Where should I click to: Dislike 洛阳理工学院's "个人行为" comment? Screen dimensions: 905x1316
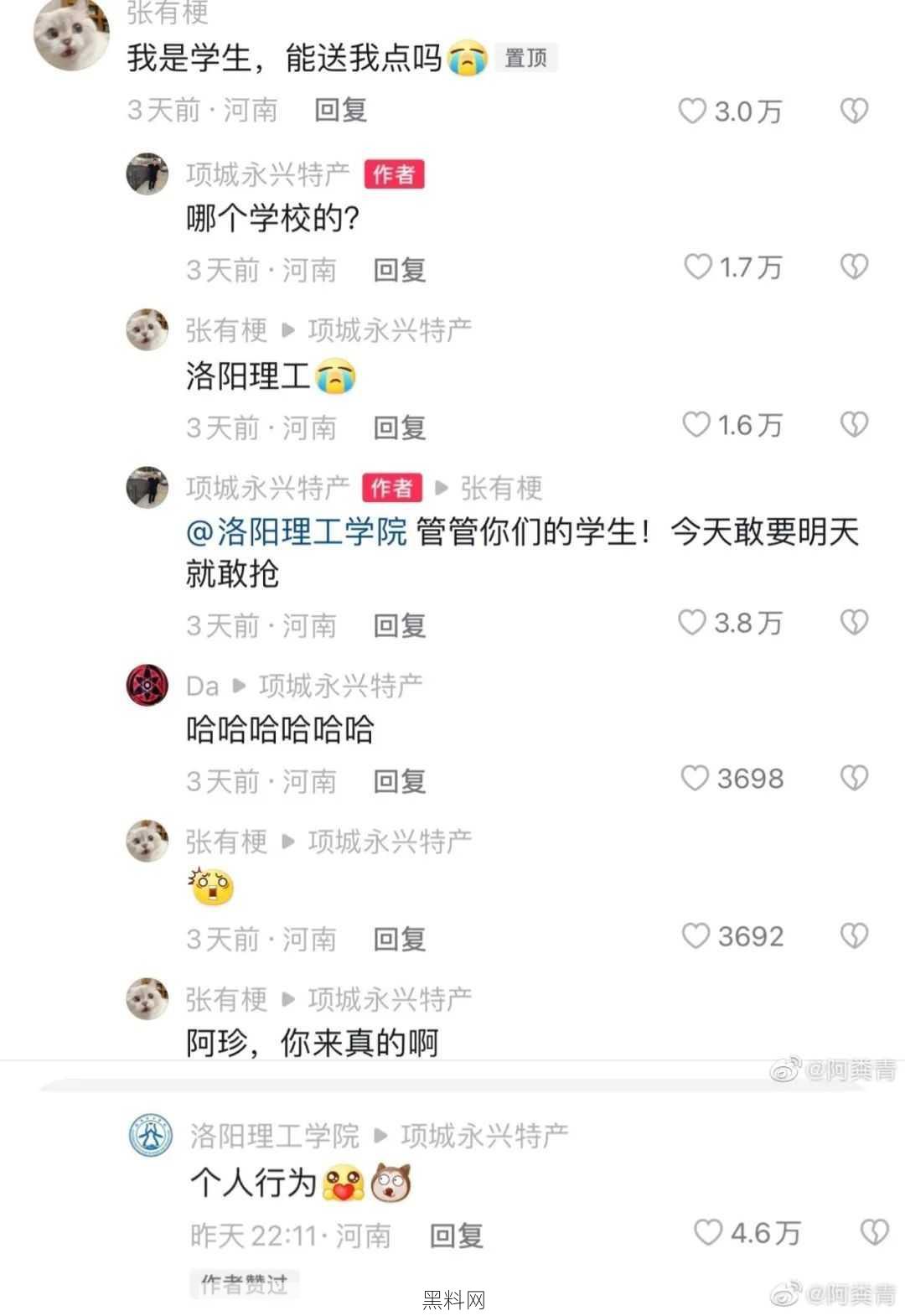pos(874,1232)
